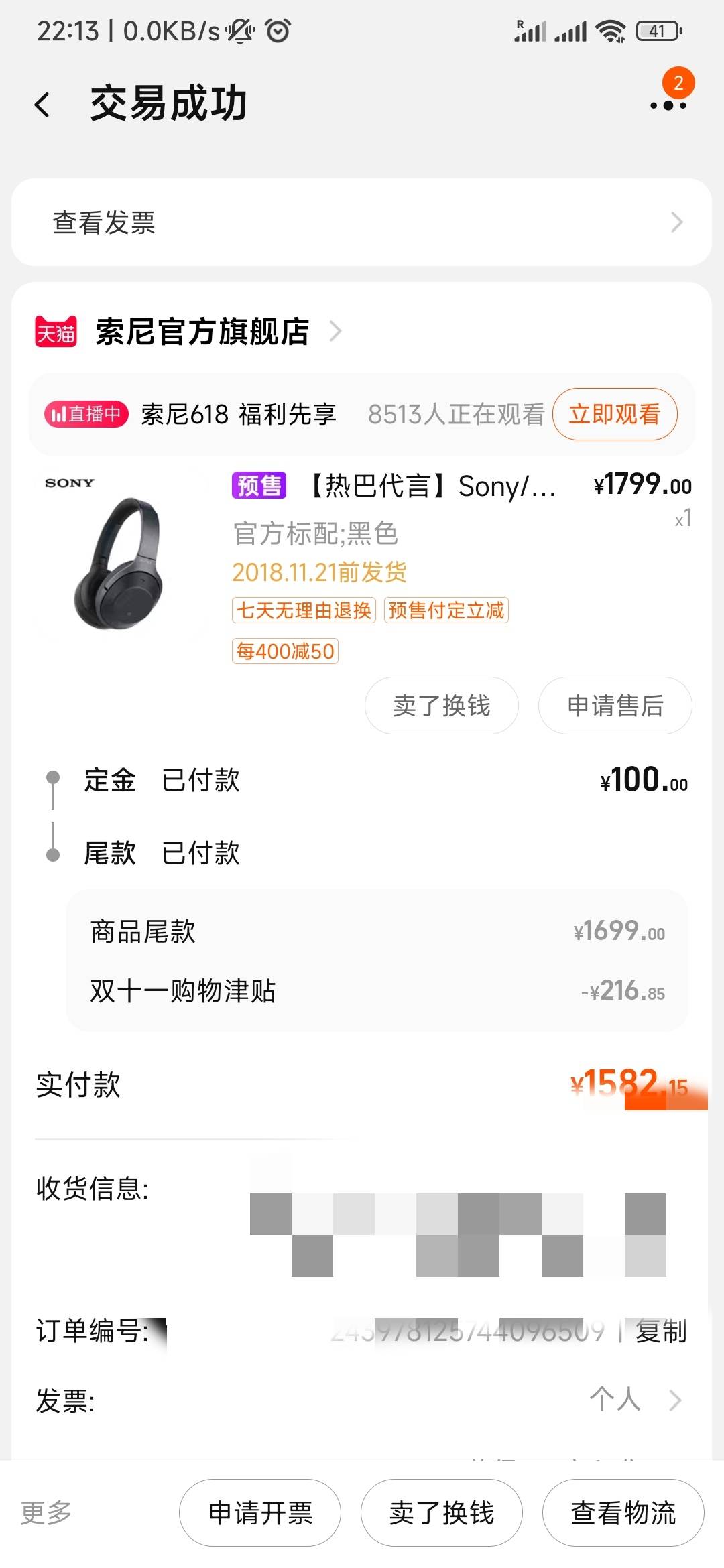Viewport: 724px width, 1568px height.
Task: Tap 查看物流 to view shipping status
Action: tap(623, 1512)
